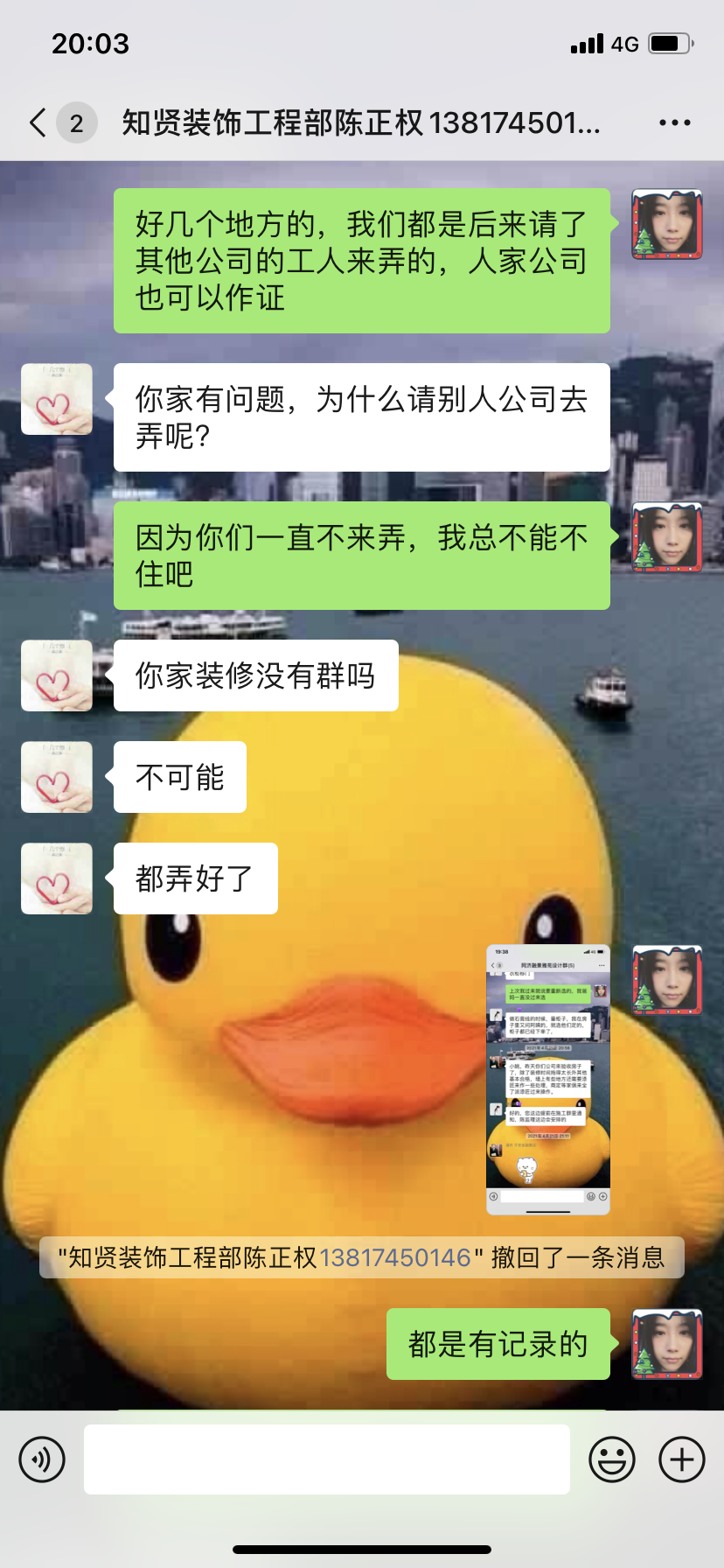Open my avatar beside '都是有记录的' message
Screen dimensions: 724x1568
666,1344
